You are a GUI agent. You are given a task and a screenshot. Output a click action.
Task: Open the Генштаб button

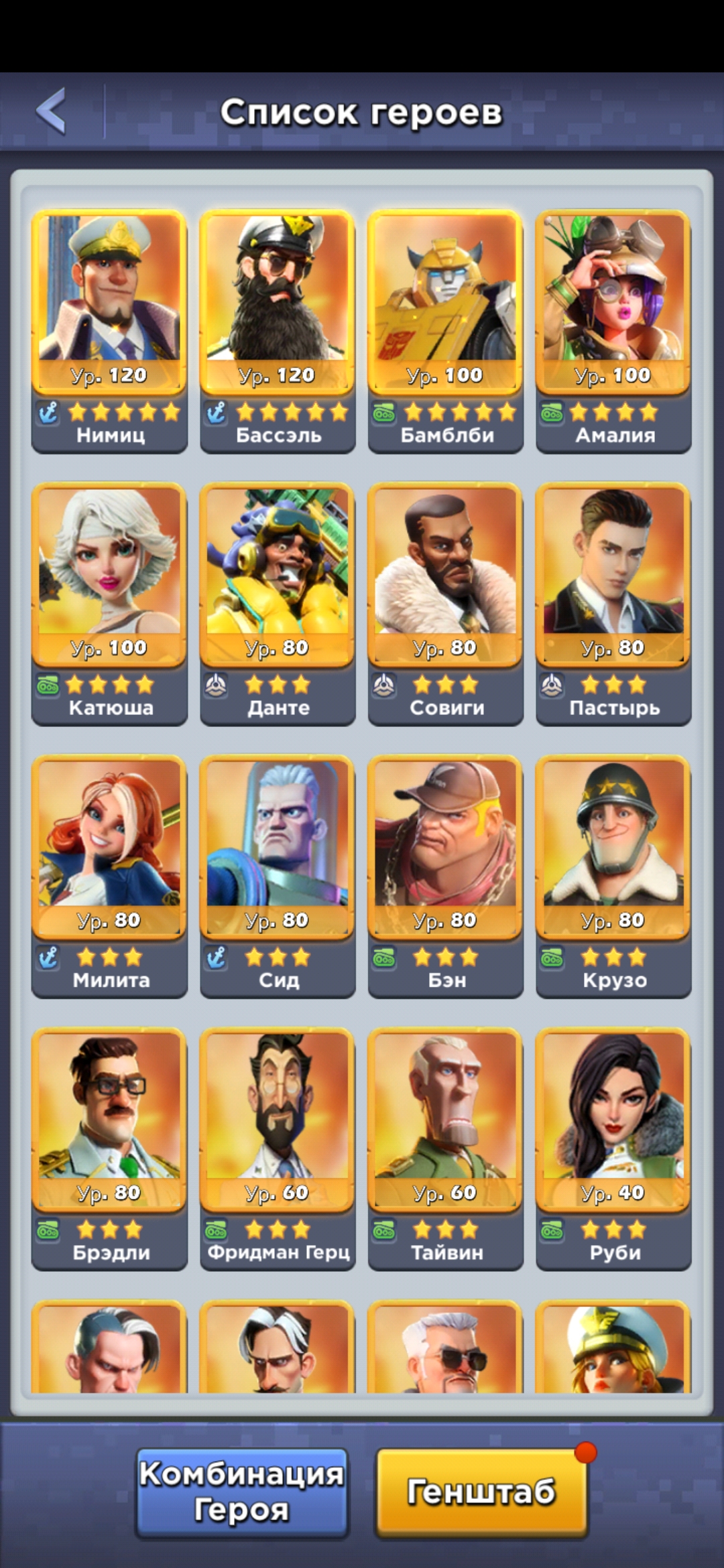481,1492
